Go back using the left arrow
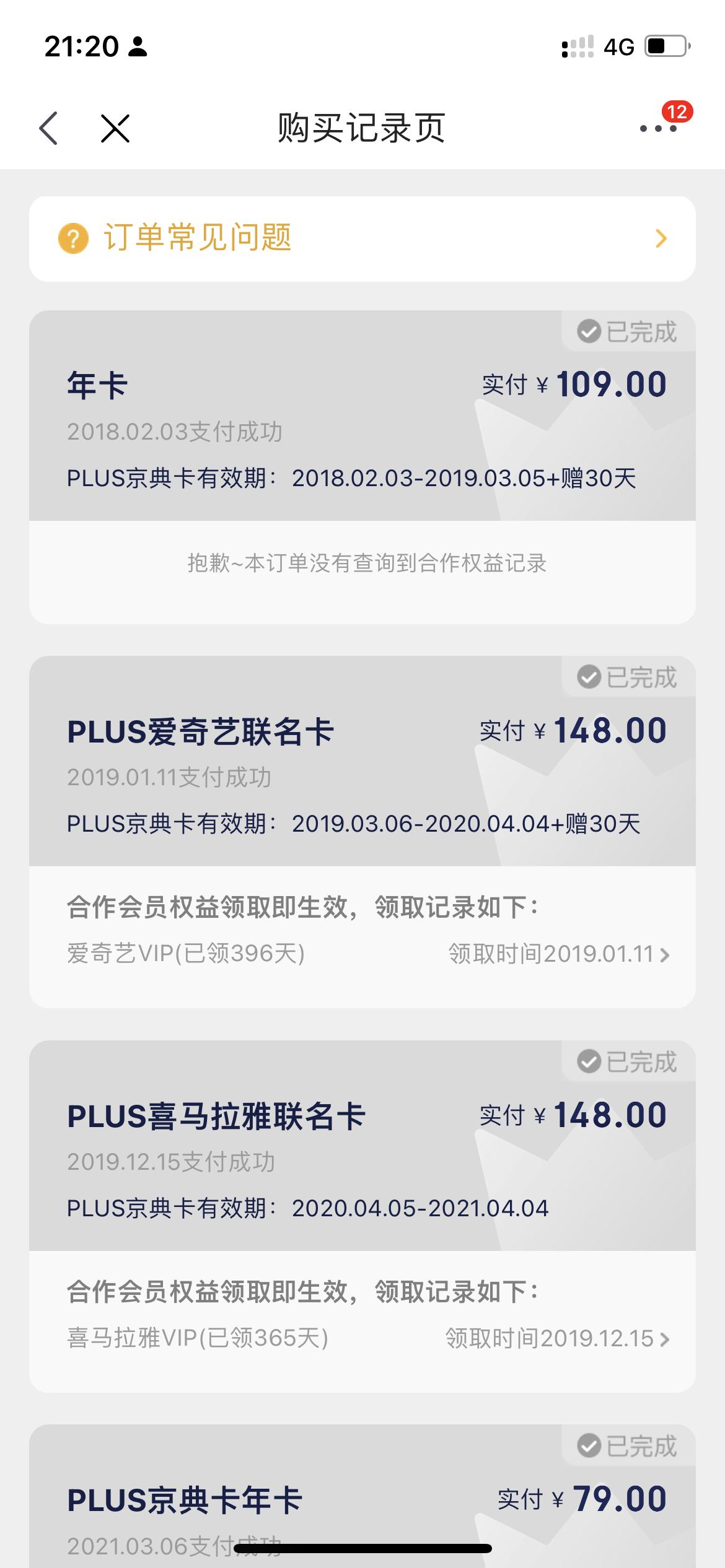Viewport: 725px width, 1568px height. pos(48,129)
